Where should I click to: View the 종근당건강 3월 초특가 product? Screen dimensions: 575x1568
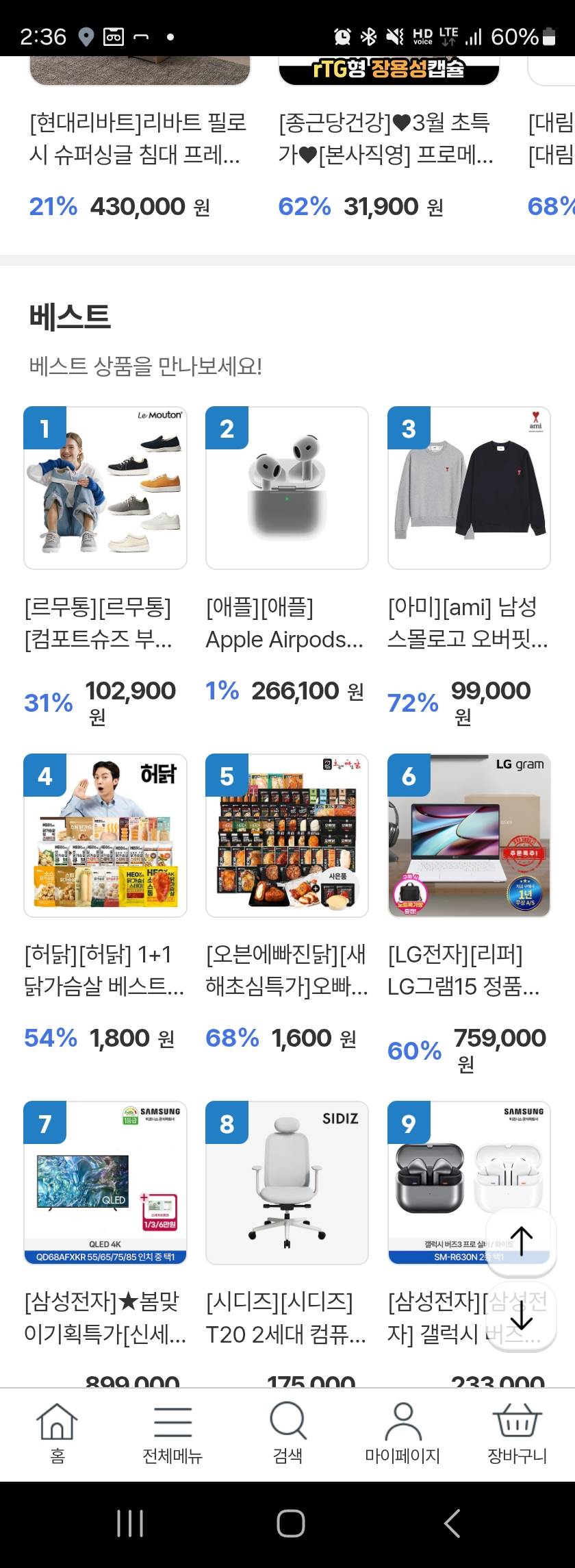(388, 140)
